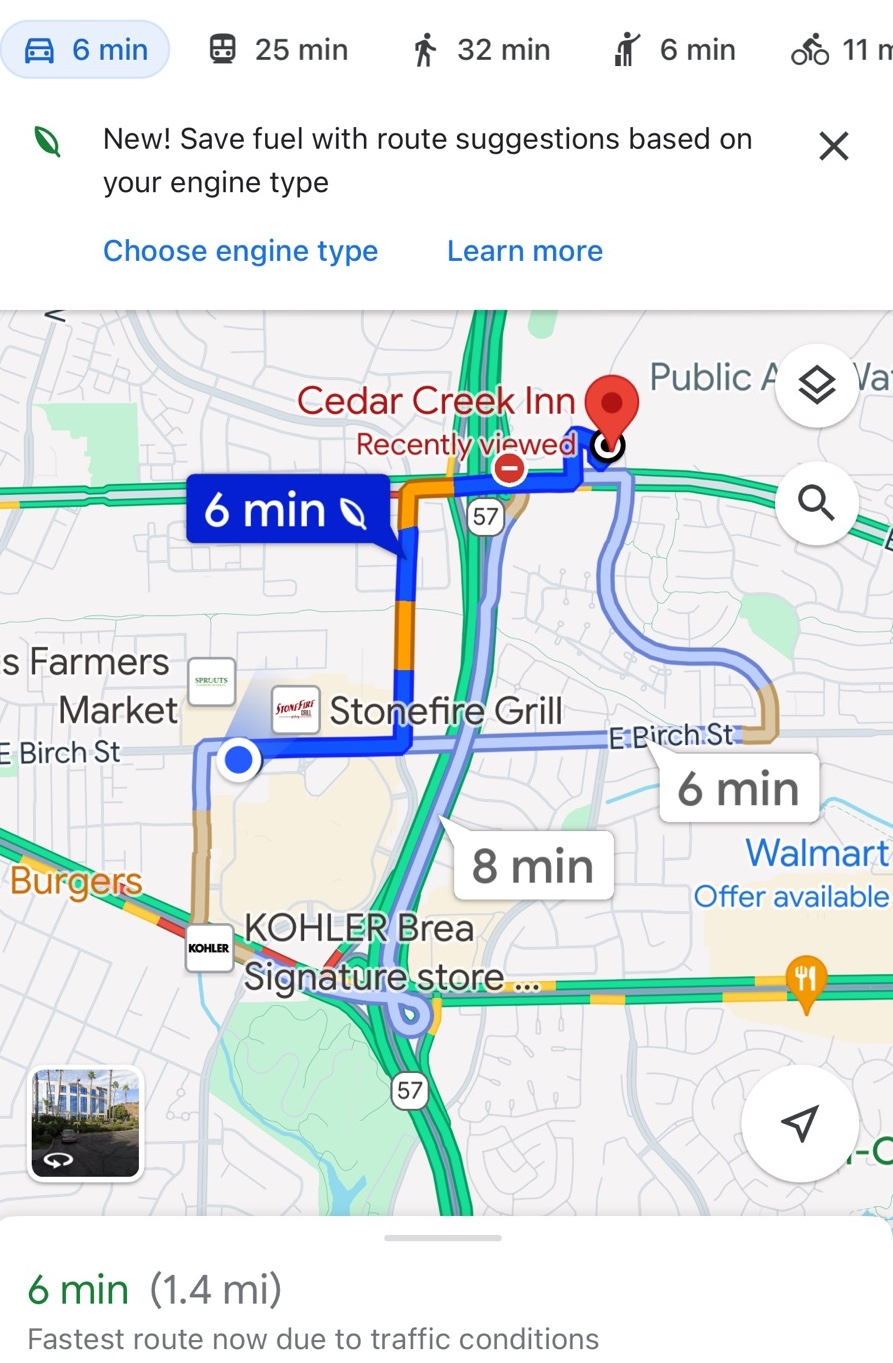Open the Street View thumbnail
The height and width of the screenshot is (1363, 893).
86,1123
